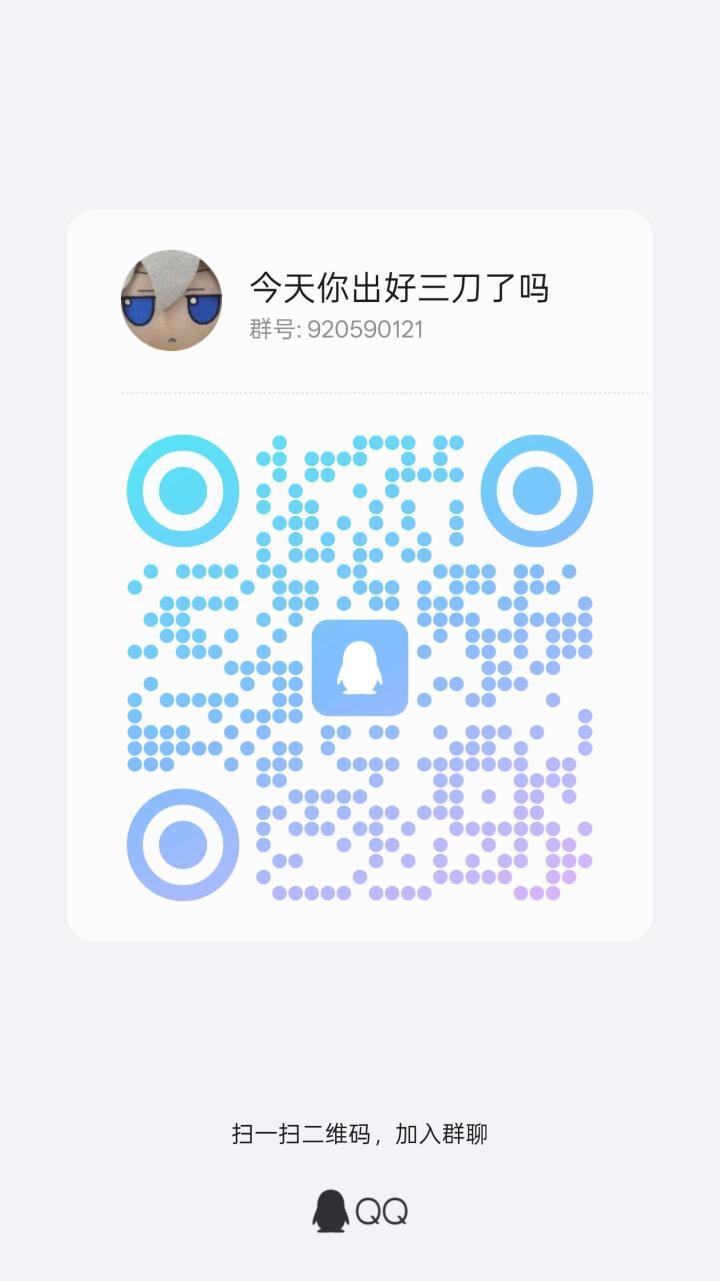Click the 'QQ' wordmark beside the penguin logo

(383, 1210)
